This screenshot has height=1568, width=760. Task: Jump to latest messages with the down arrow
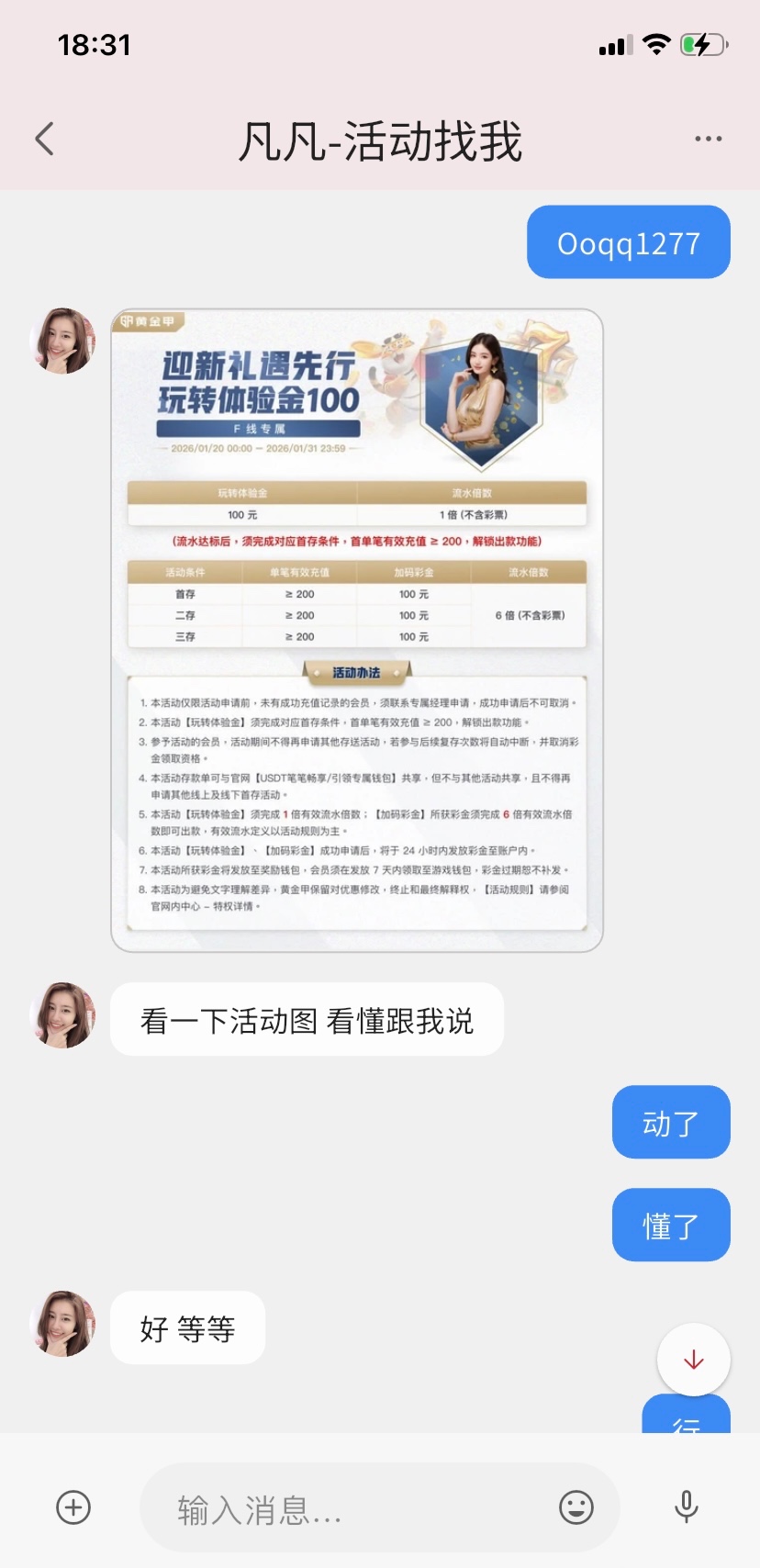[693, 1360]
